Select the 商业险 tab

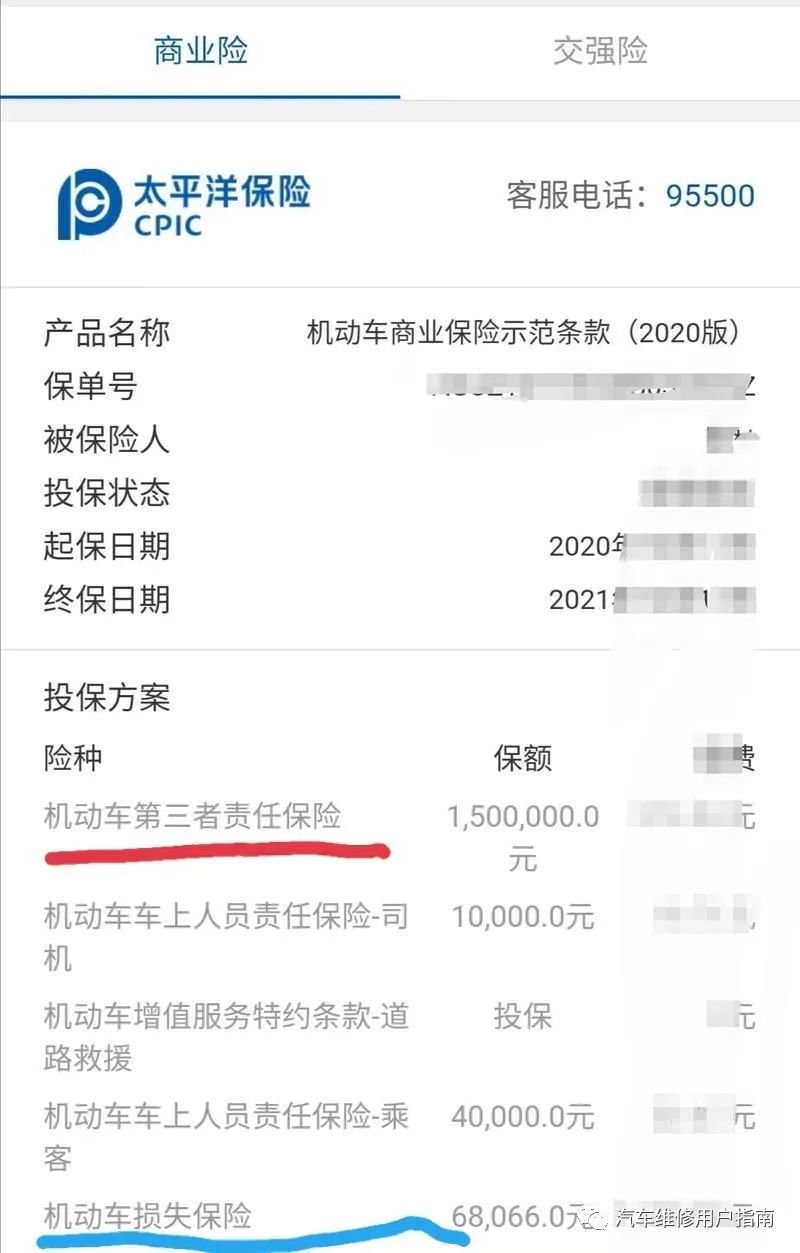tap(200, 51)
